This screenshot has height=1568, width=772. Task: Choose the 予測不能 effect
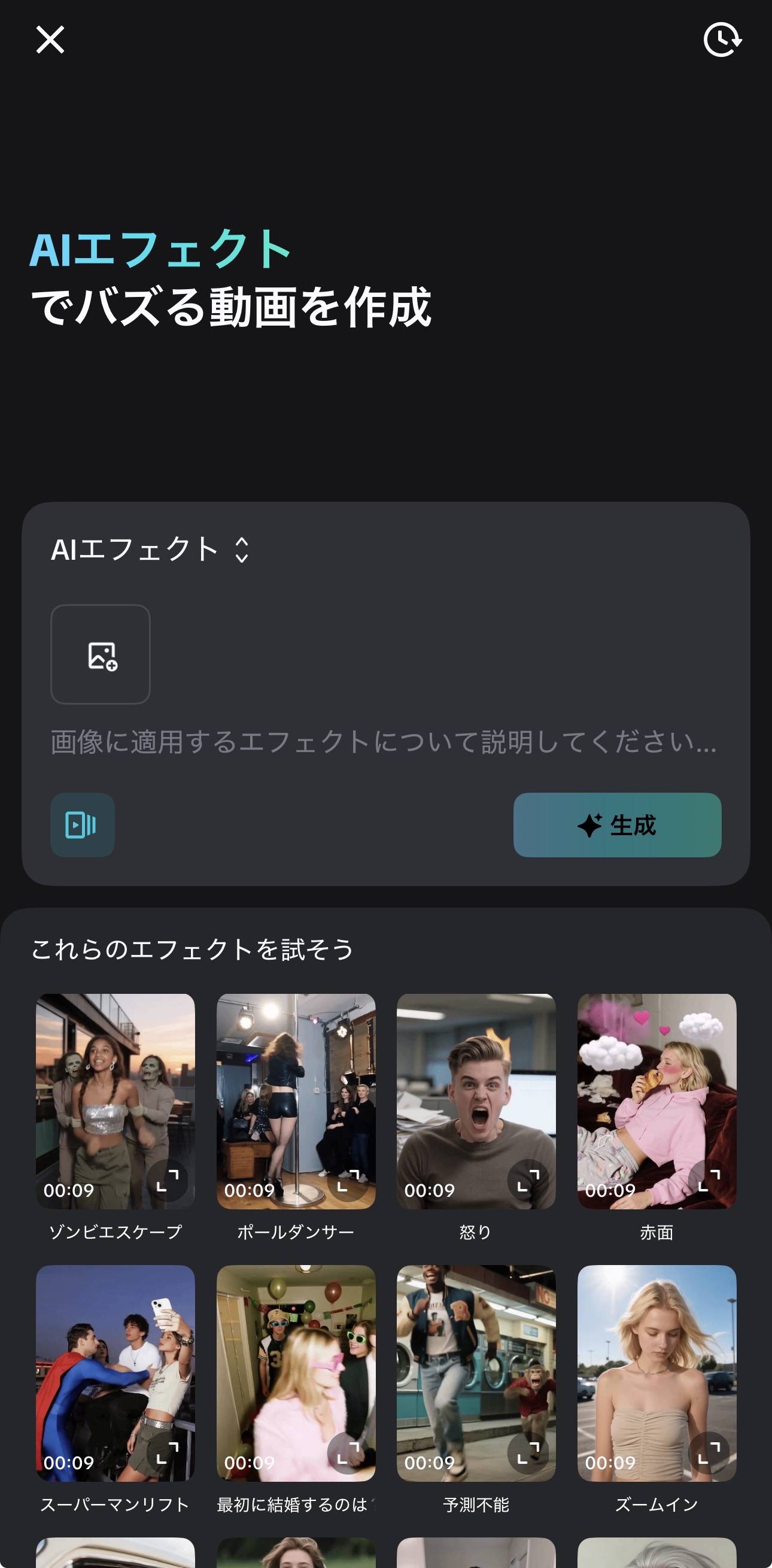pyautogui.click(x=476, y=1363)
